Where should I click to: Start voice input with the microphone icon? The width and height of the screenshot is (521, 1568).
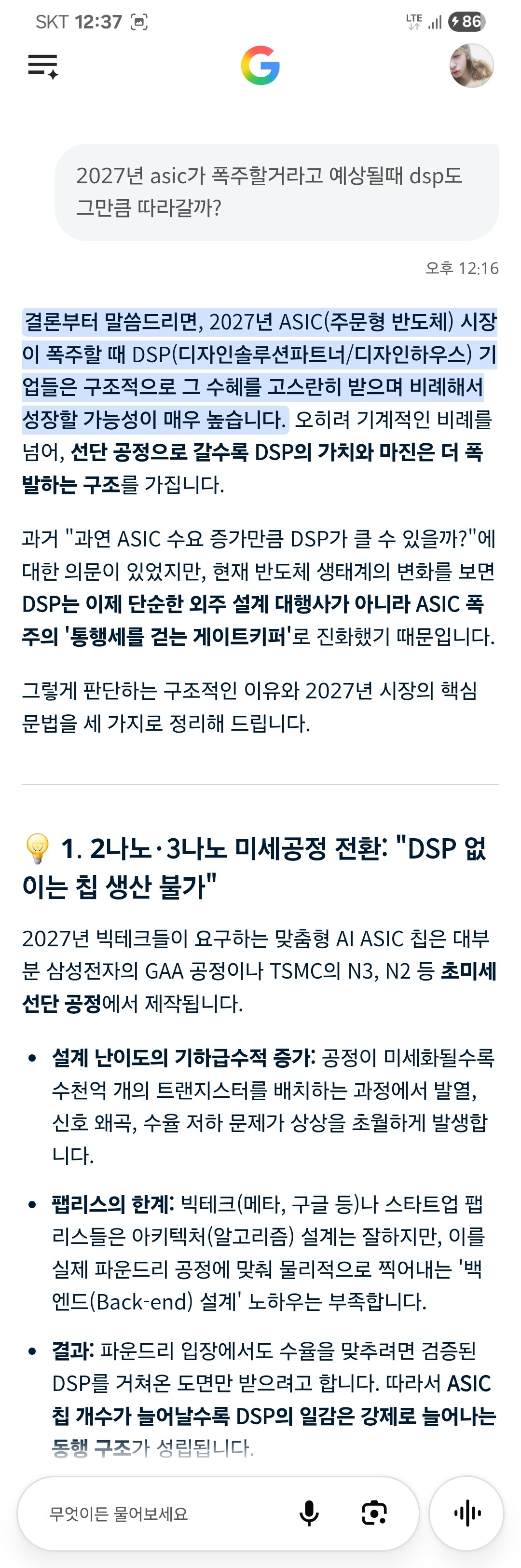[x=309, y=1514]
